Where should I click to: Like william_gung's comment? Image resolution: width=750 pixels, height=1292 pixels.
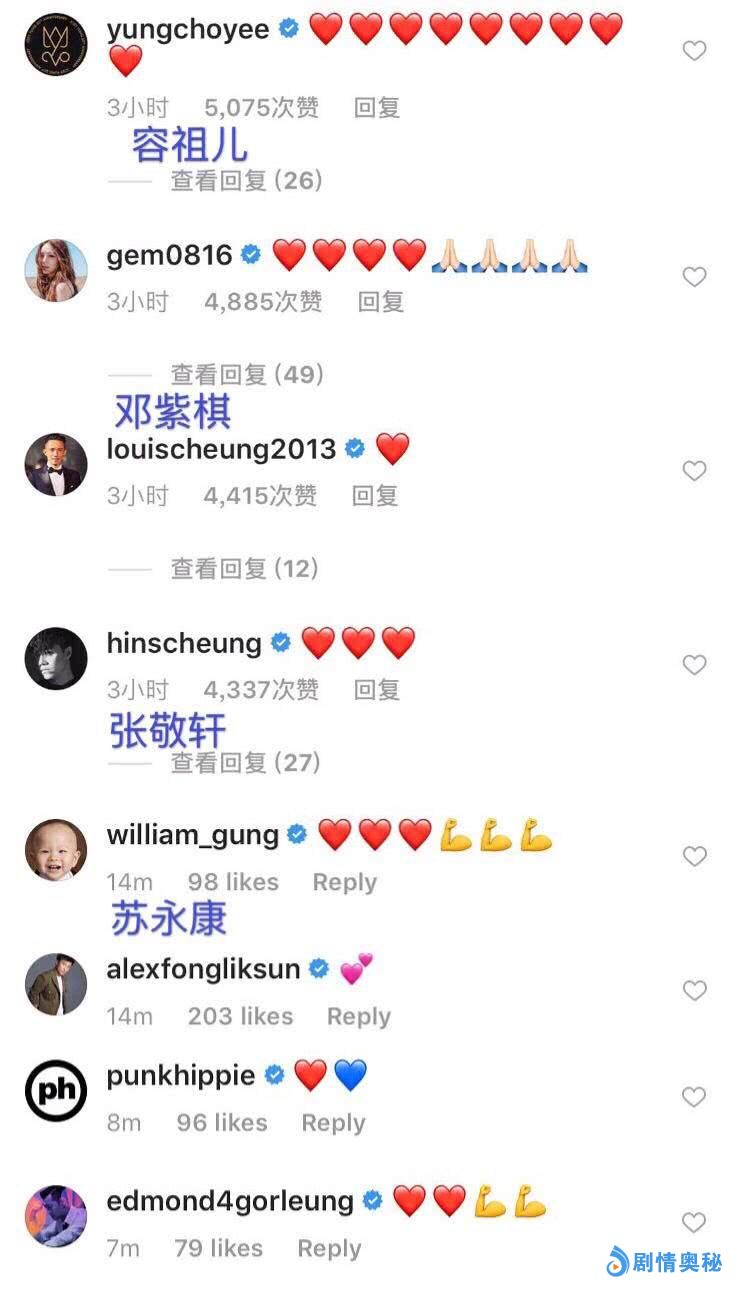coord(694,857)
